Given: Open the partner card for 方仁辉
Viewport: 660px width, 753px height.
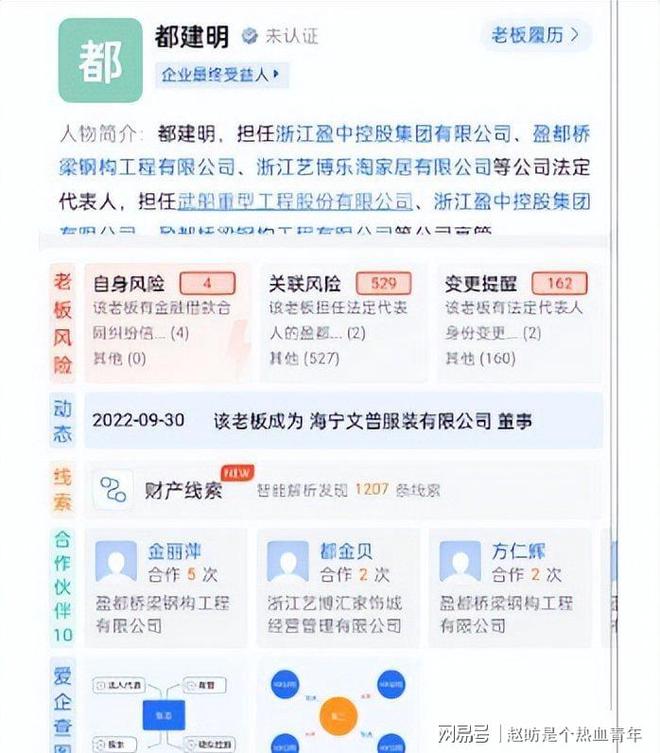Looking at the screenshot, I should tap(512, 584).
